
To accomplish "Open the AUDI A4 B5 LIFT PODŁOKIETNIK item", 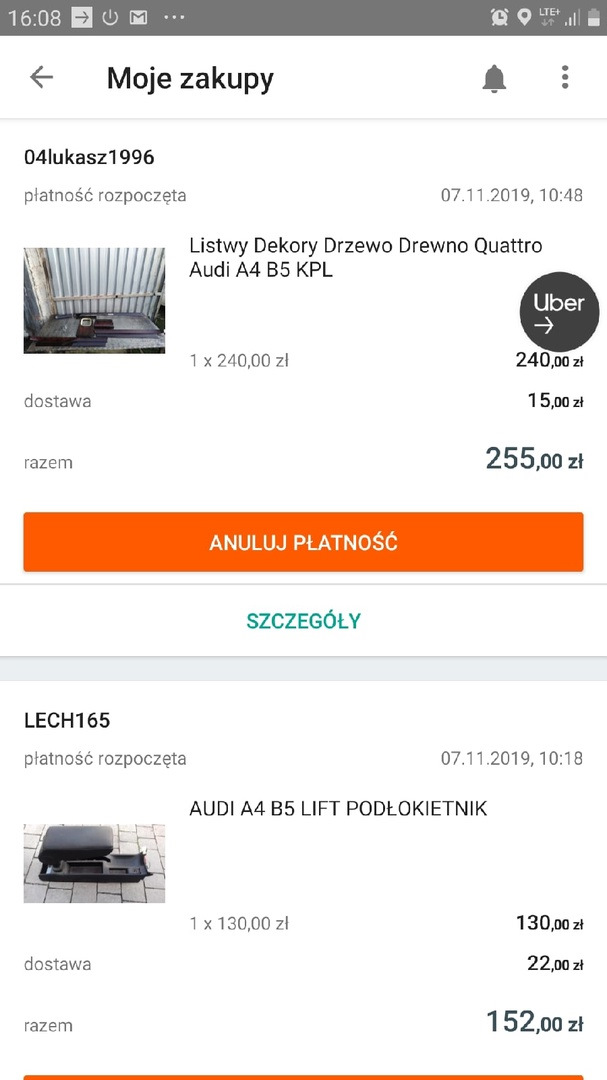I will coord(338,808).
